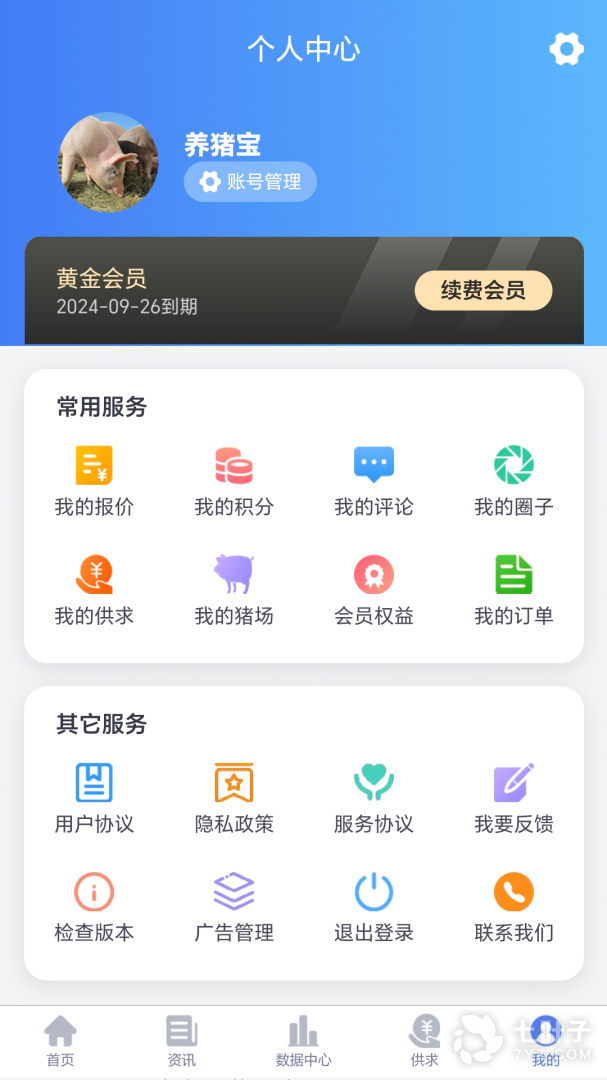Open the settings gear icon
Screen dimensions: 607x1080
(566, 49)
